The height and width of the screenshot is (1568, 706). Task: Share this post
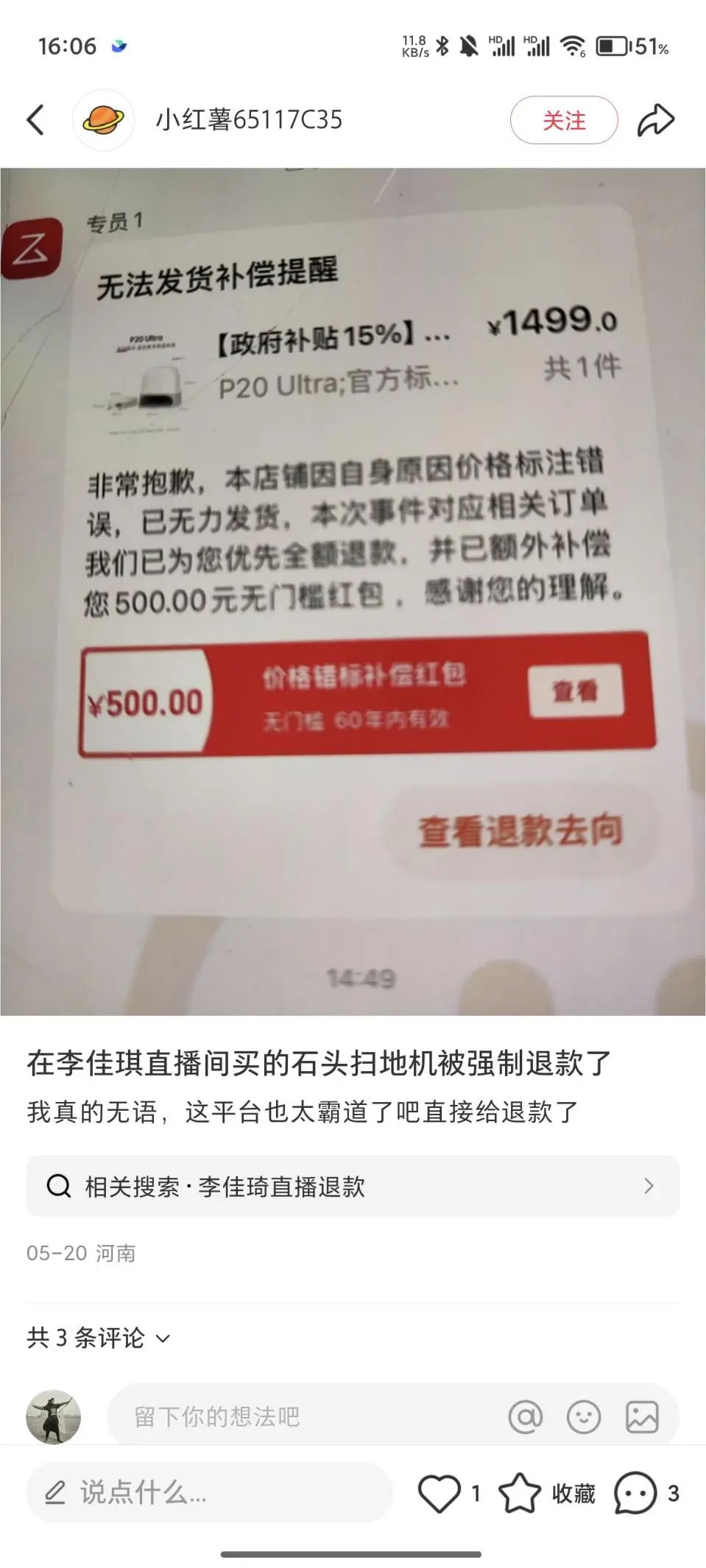[x=655, y=120]
